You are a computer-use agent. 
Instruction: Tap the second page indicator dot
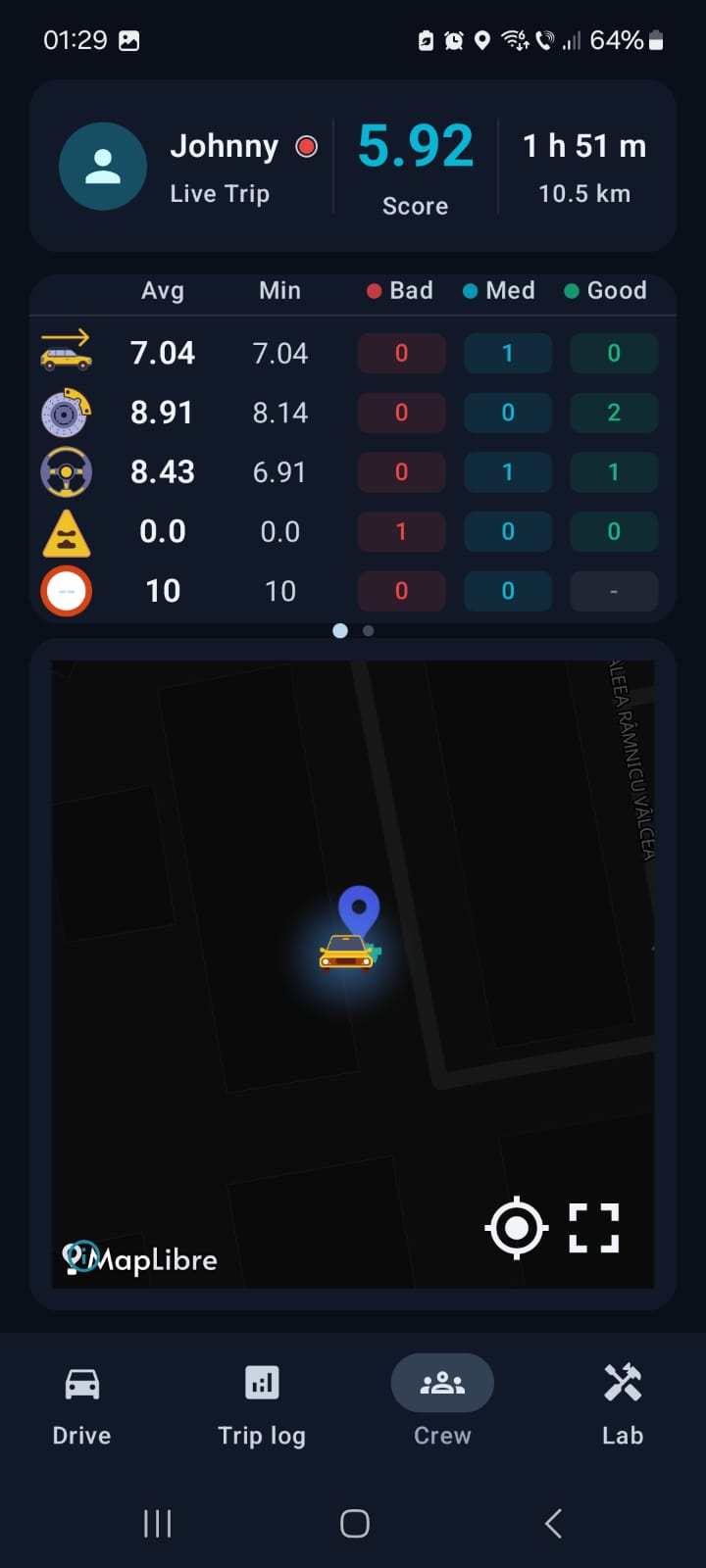pyautogui.click(x=368, y=631)
